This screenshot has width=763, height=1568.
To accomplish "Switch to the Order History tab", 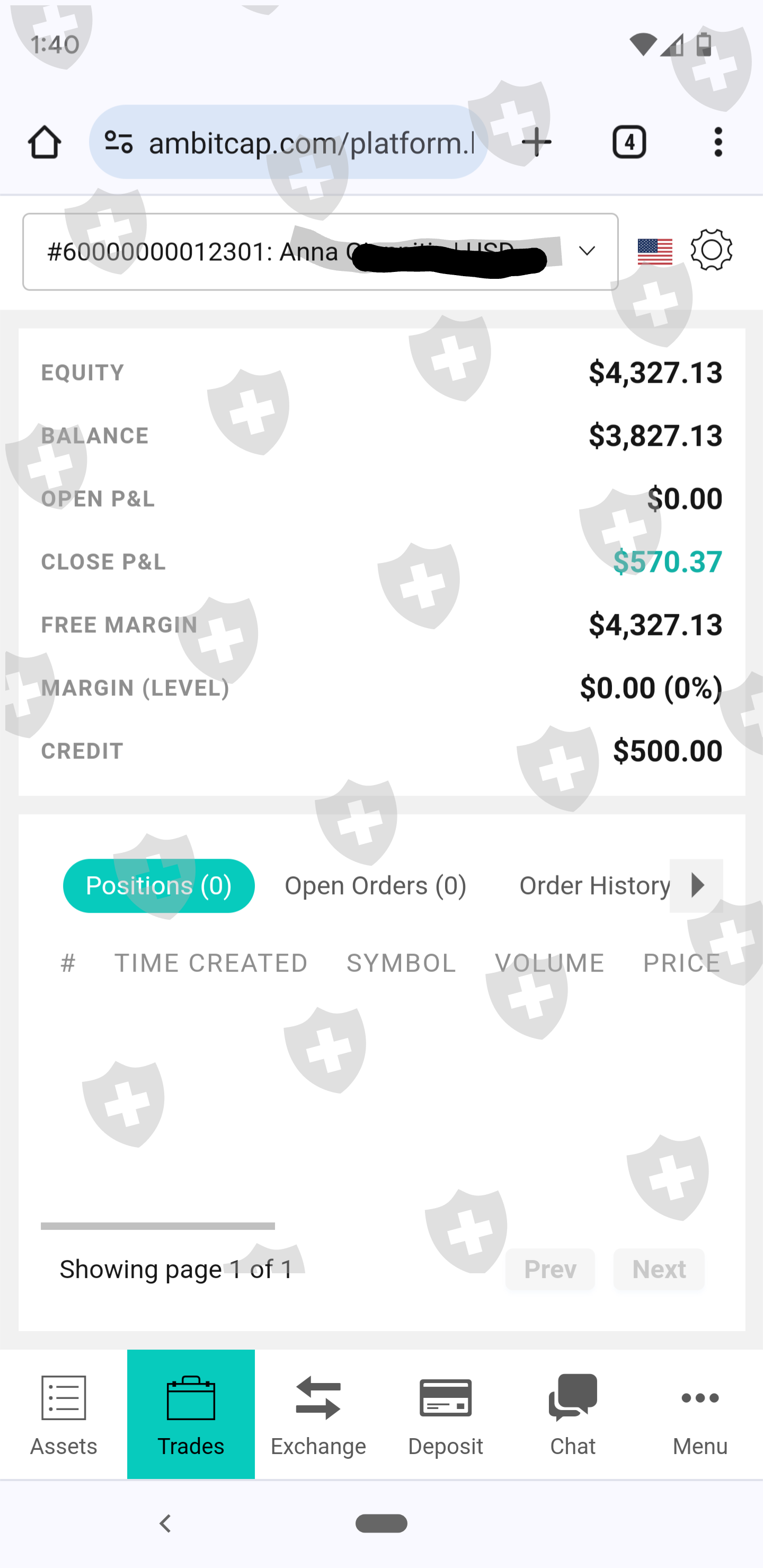I will pos(594,886).
